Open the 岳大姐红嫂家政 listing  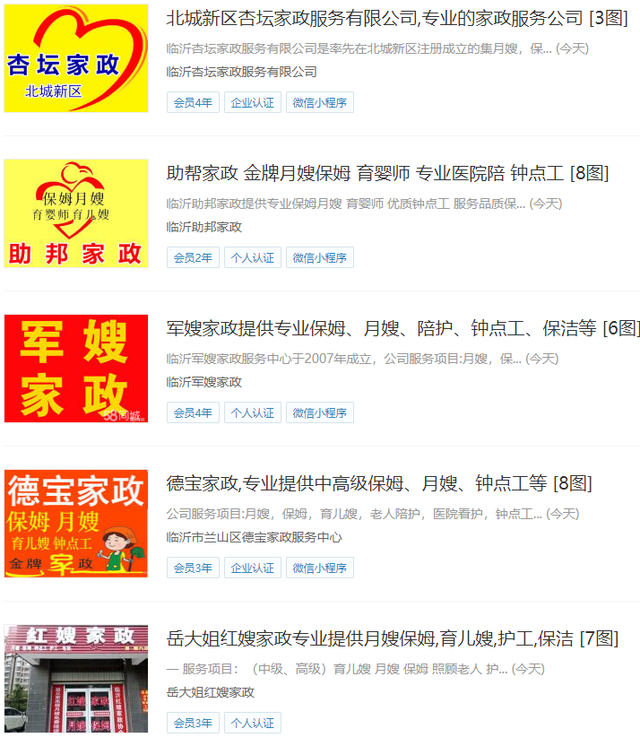point(392,638)
